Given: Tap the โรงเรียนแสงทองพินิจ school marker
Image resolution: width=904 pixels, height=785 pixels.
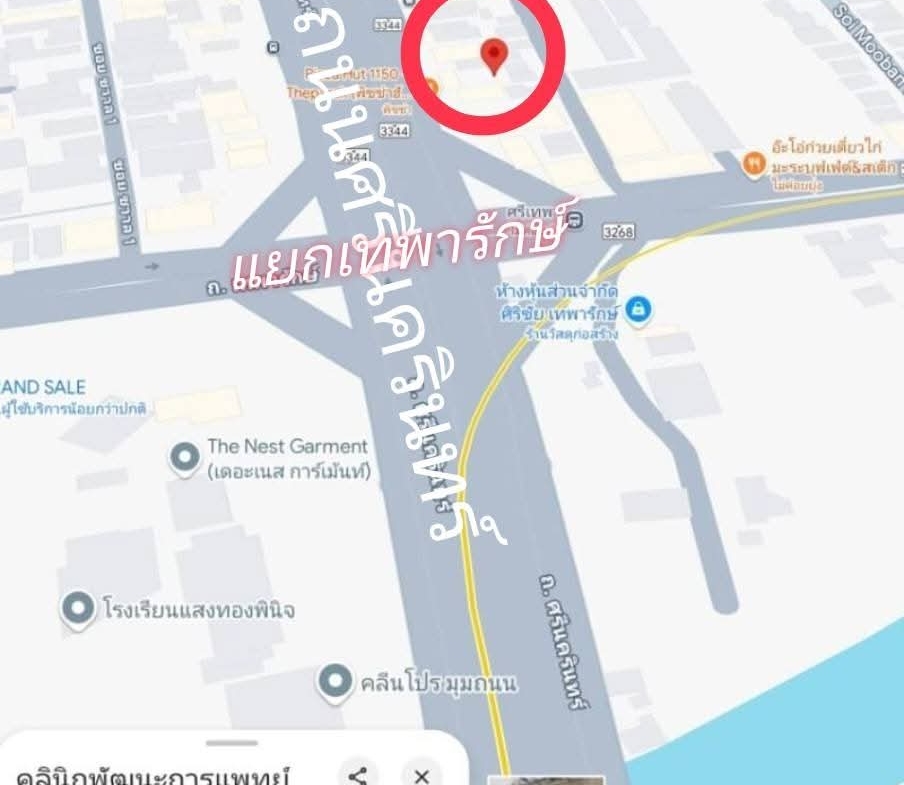Looking at the screenshot, I should coord(78,607).
